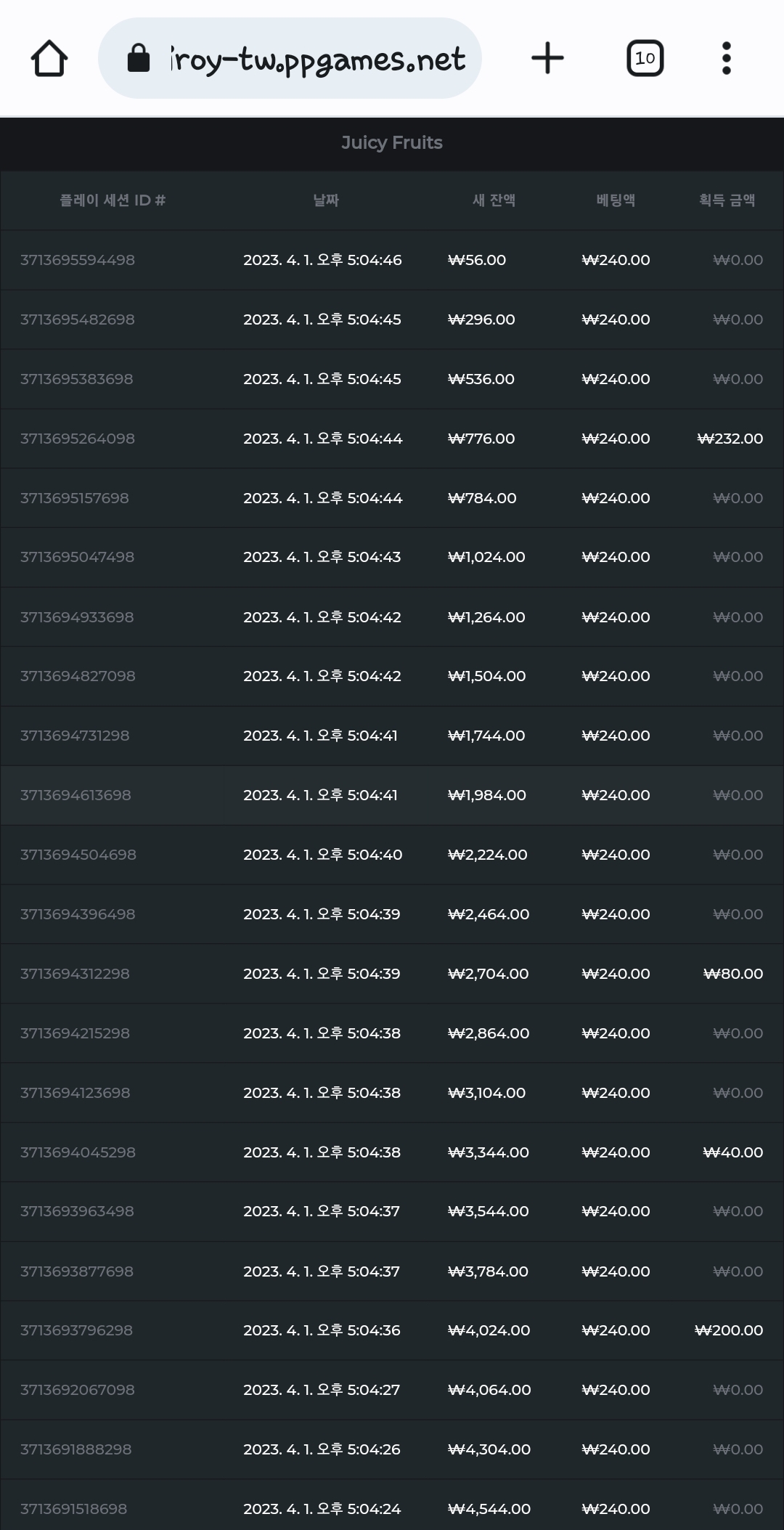
Task: Open the browser overflow menu
Action: coord(726,58)
